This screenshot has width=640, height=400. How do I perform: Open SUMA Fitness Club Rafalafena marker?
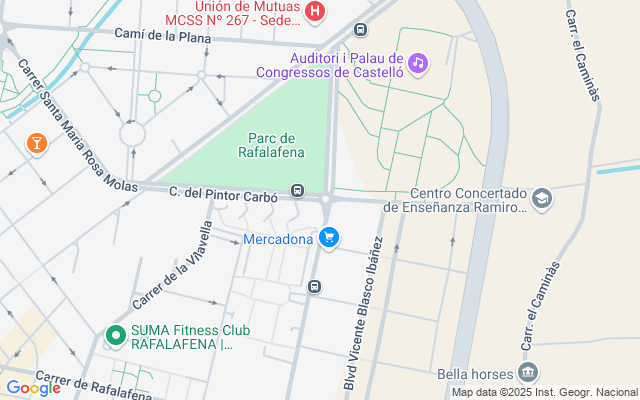116,337
